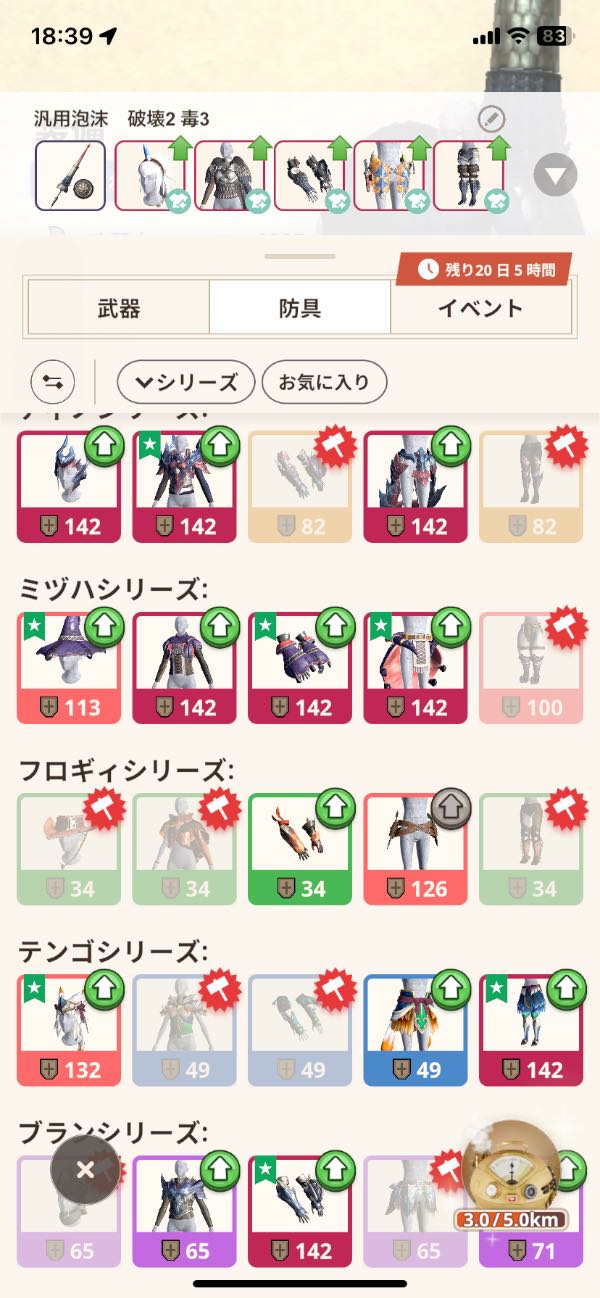The height and width of the screenshot is (1298, 600).
Task: Edit the loadout name with pencil icon
Action: pos(491,120)
